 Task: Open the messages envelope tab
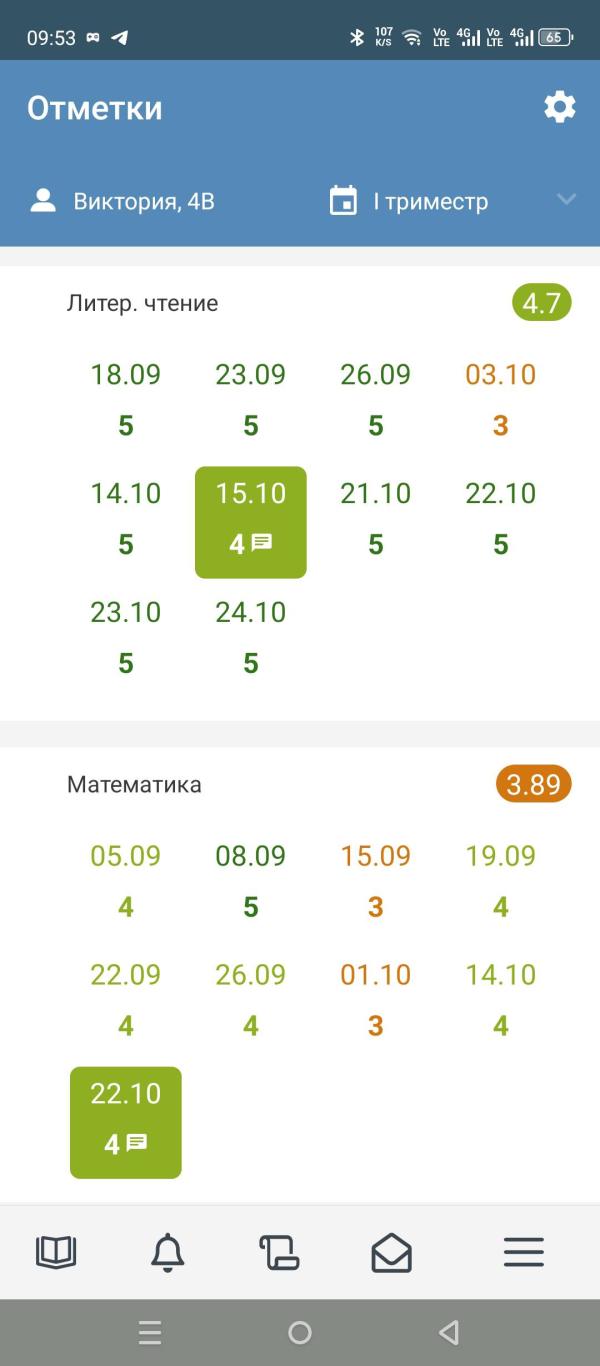pyautogui.click(x=391, y=1252)
